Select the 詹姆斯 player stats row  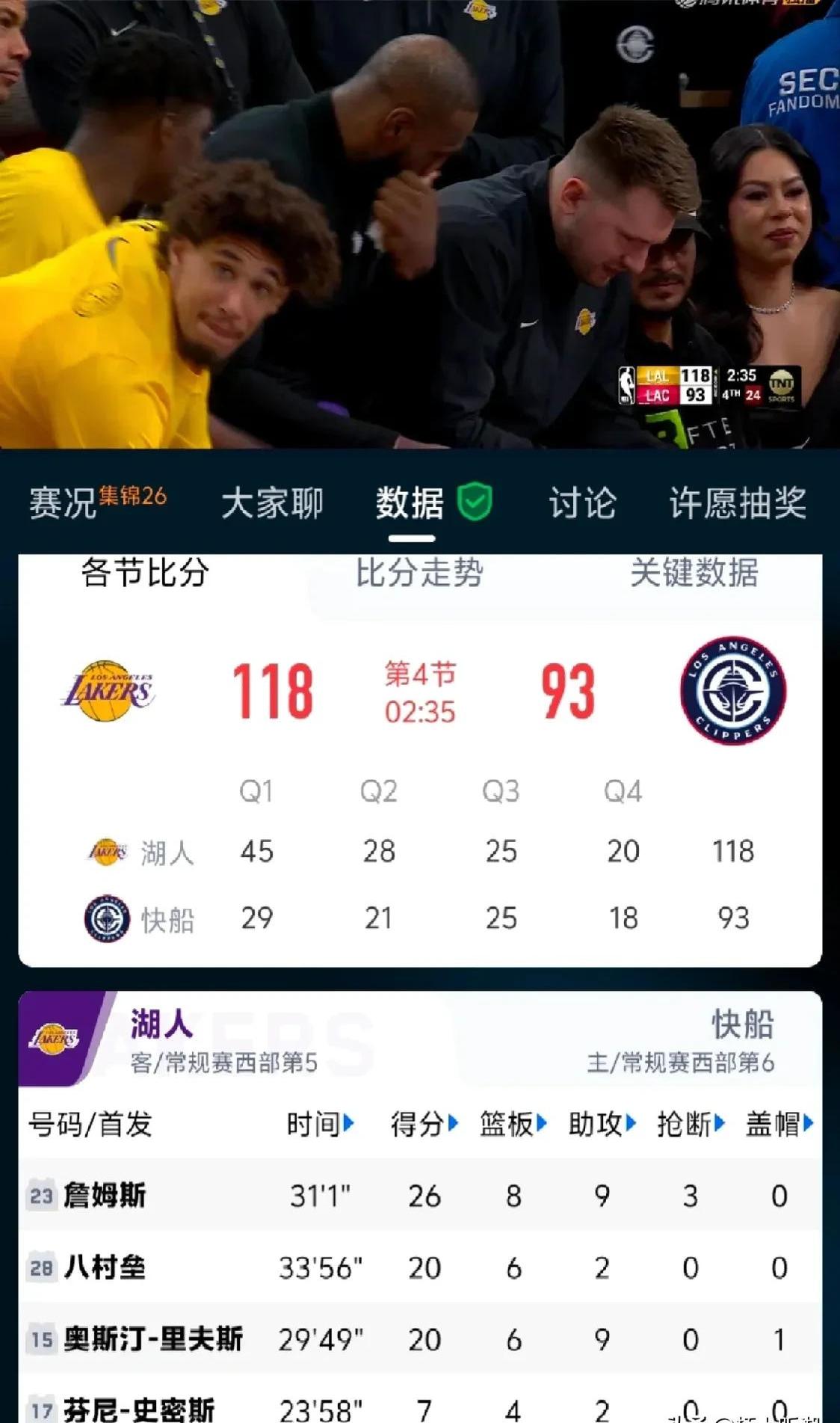(x=419, y=1196)
